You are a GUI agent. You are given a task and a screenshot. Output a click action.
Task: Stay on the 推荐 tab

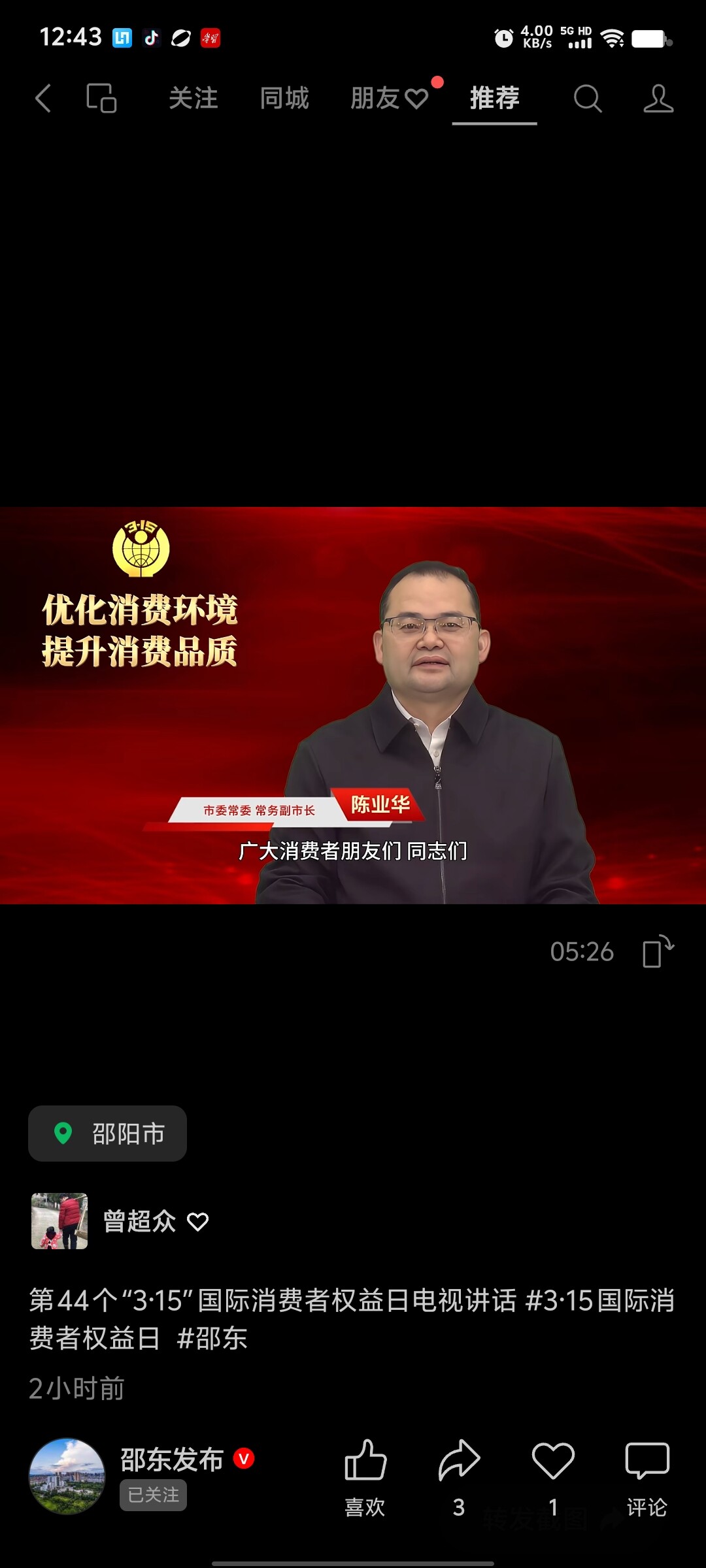coord(494,98)
